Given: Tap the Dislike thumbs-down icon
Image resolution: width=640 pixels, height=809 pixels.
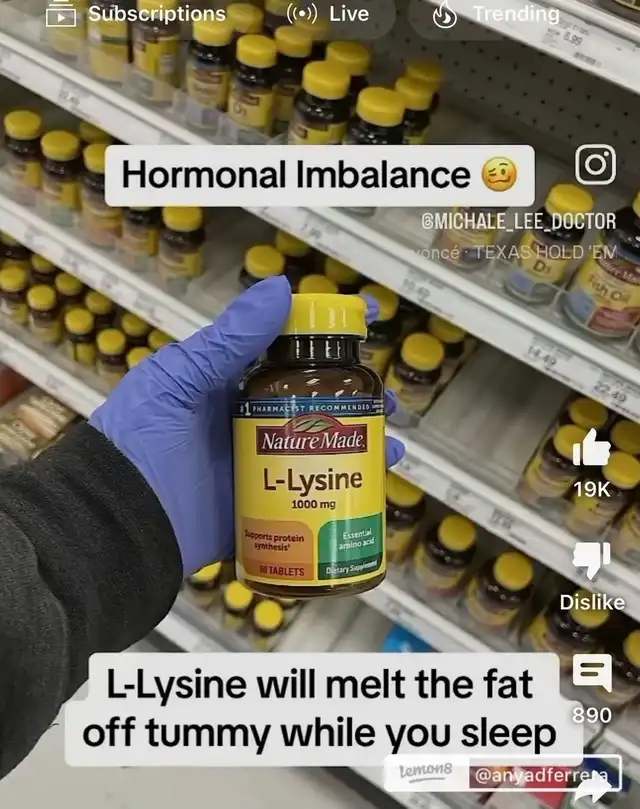Looking at the screenshot, I should point(592,562).
